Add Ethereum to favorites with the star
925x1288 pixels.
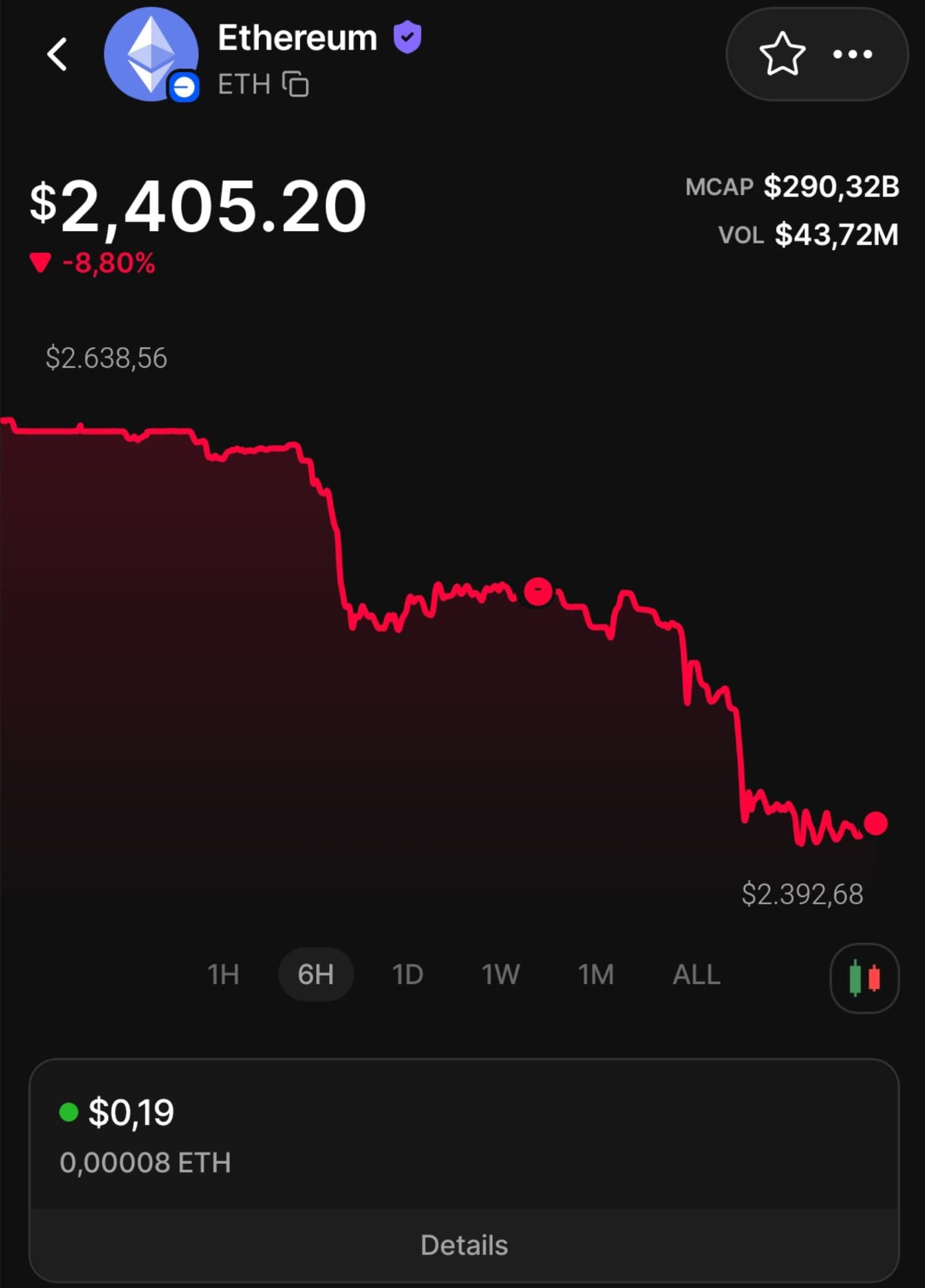tap(781, 54)
